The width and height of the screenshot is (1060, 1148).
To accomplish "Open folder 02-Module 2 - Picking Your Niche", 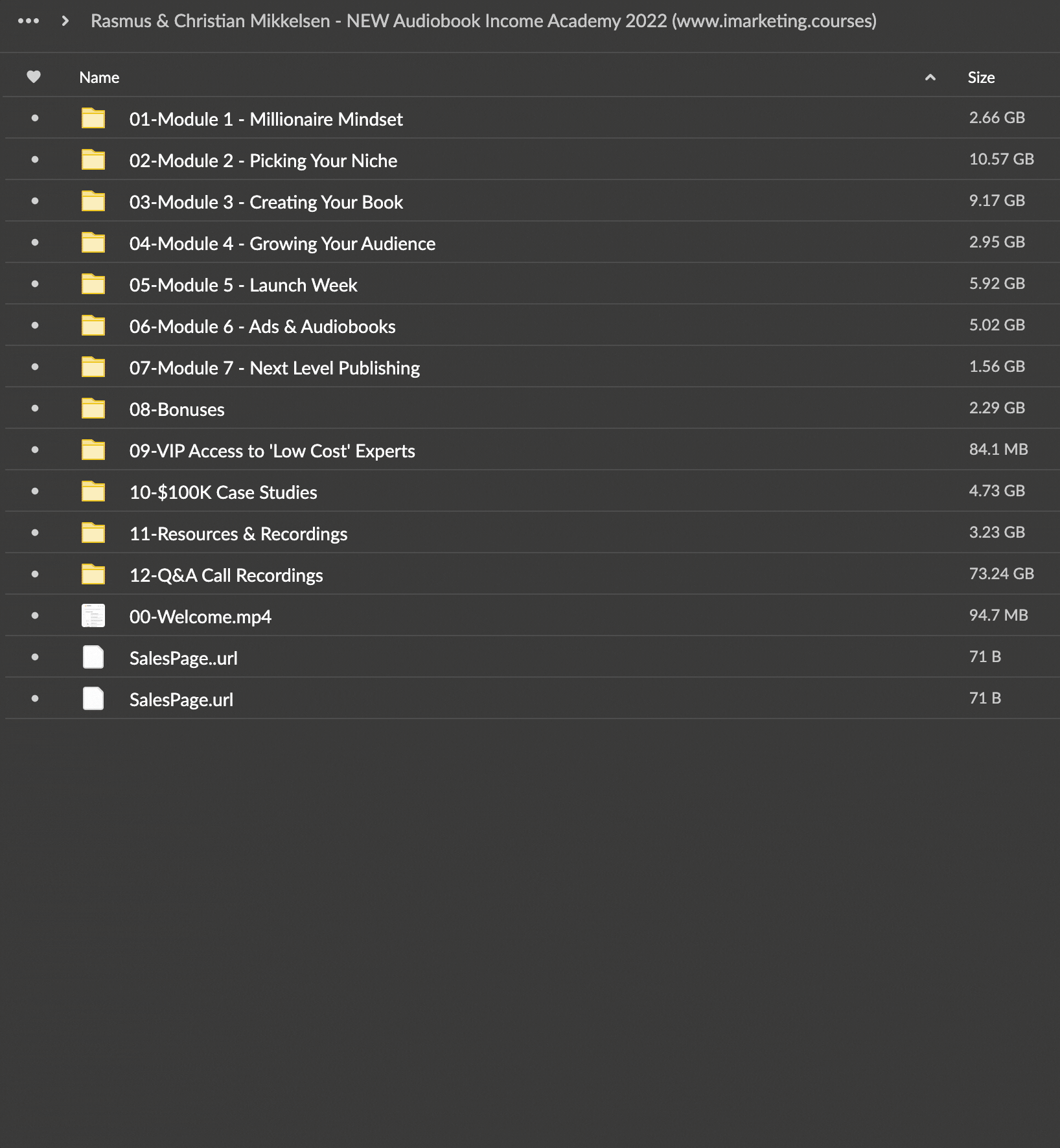I will 263,161.
